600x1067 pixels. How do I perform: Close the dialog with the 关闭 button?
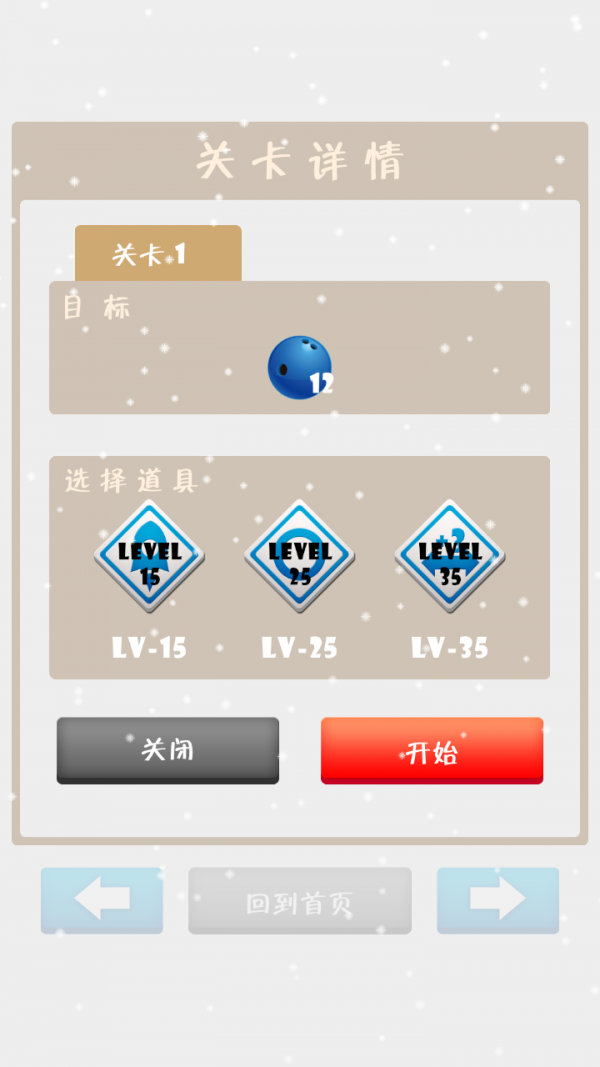167,750
